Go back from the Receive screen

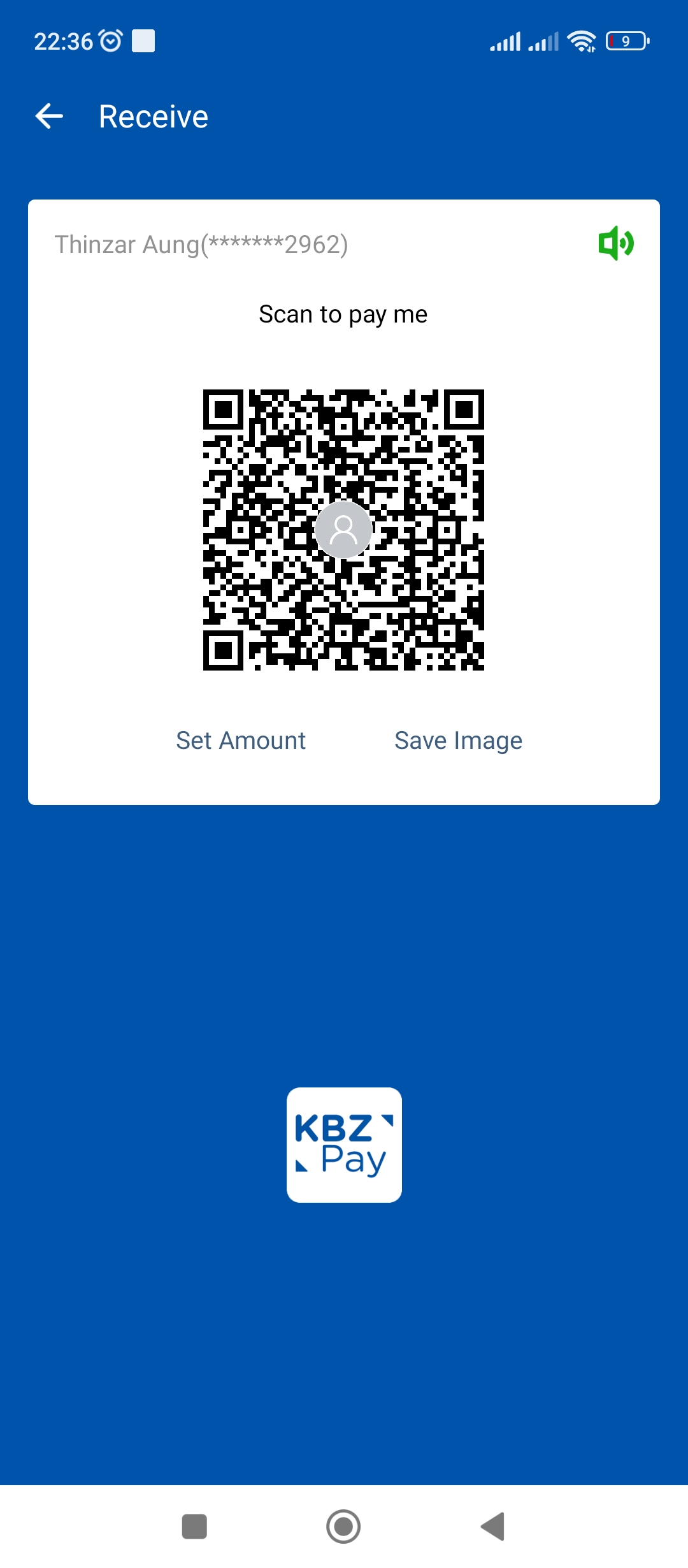[49, 116]
